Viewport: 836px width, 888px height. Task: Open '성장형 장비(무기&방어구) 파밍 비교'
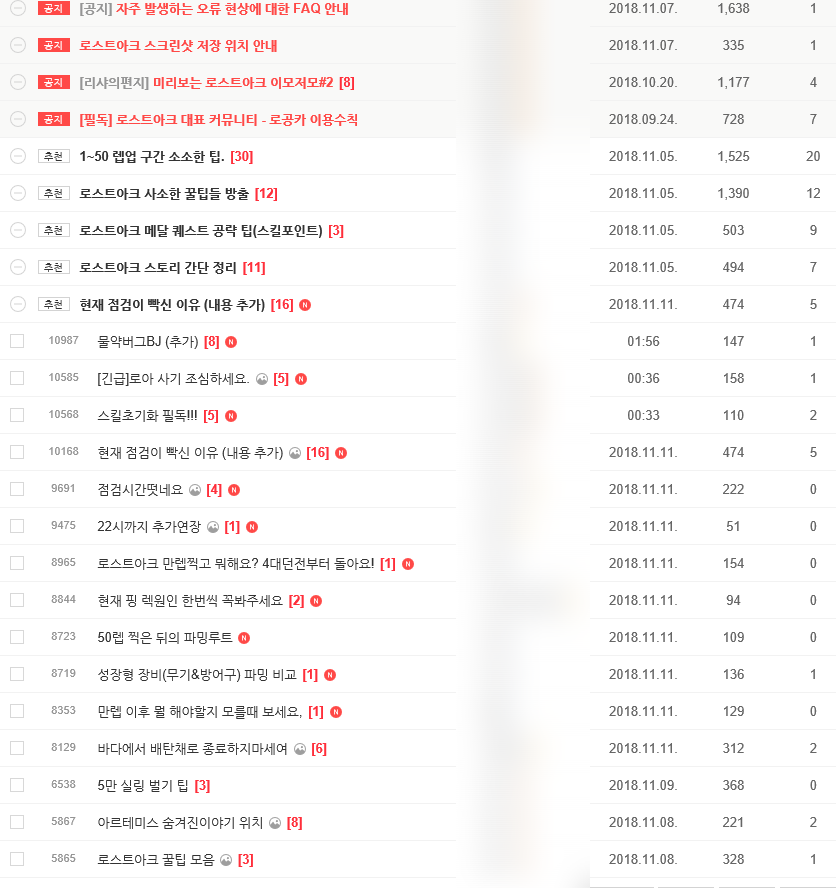197,675
